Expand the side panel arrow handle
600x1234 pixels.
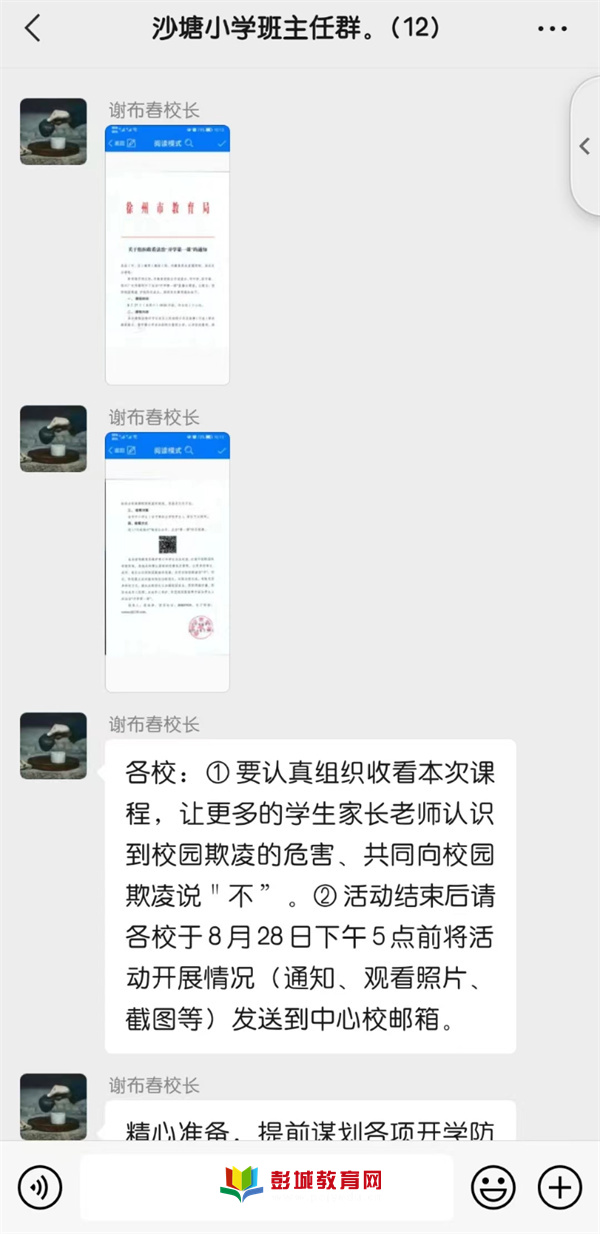(585, 146)
